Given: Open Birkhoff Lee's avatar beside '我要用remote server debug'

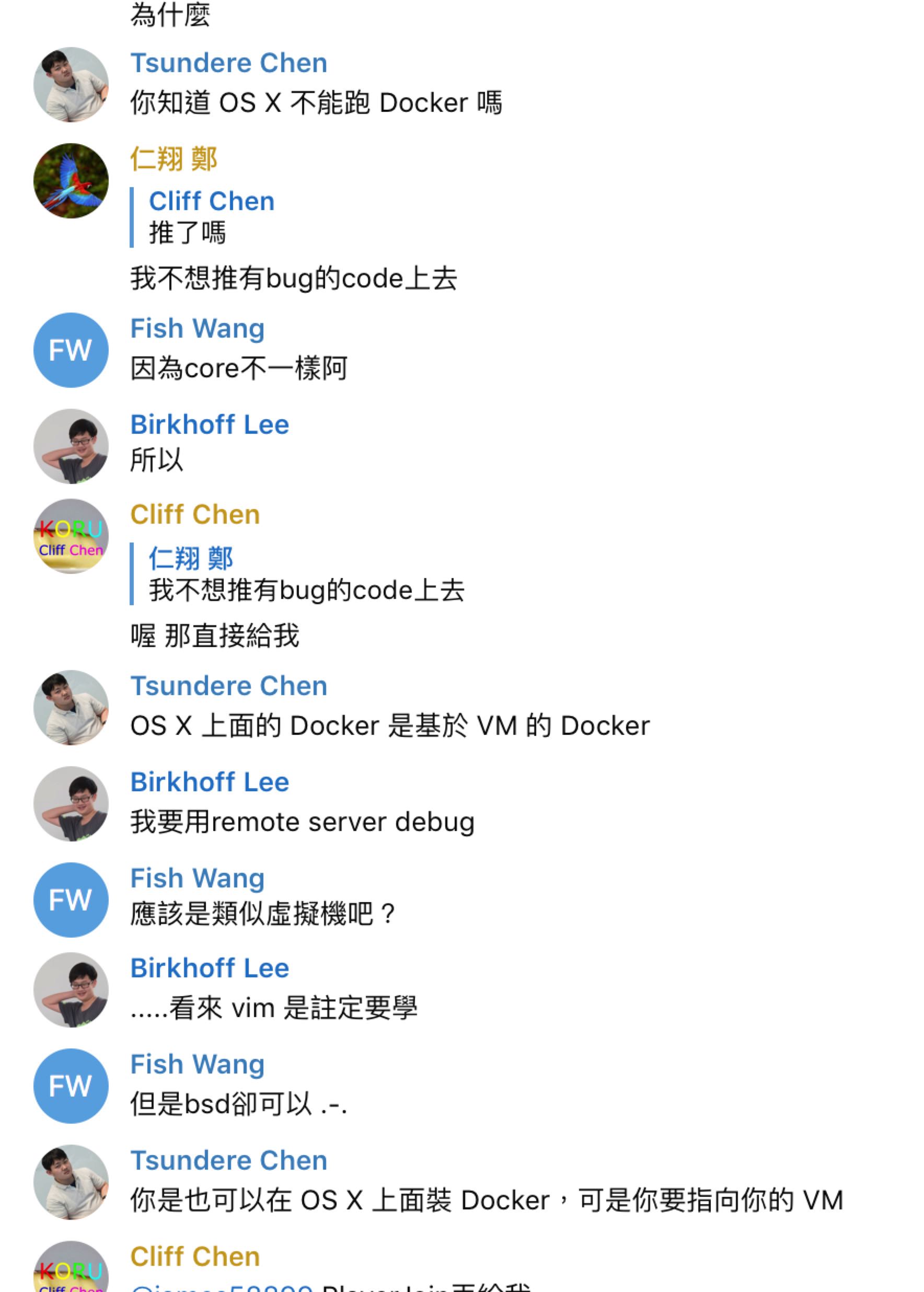Looking at the screenshot, I should pyautogui.click(x=71, y=803).
